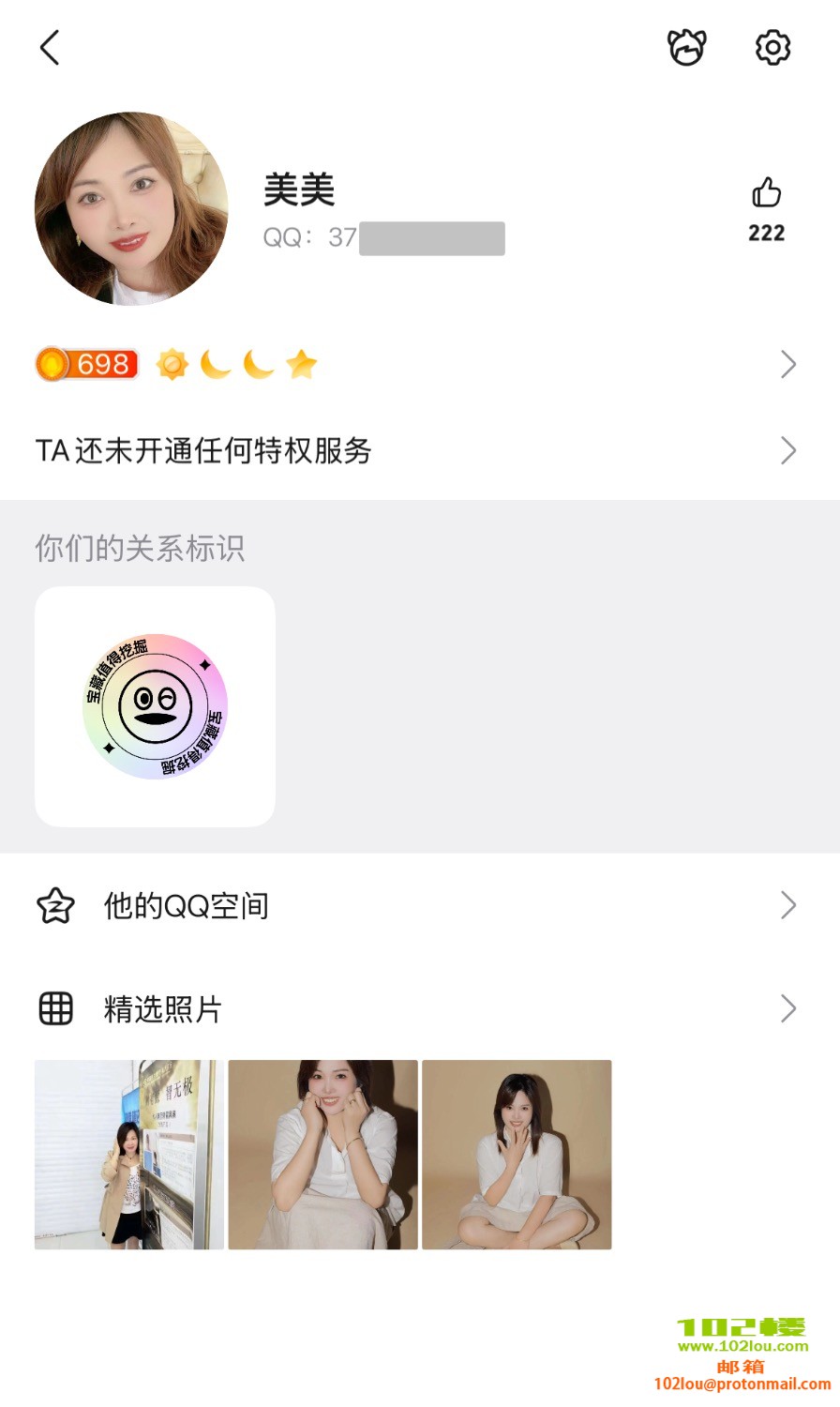Open the settings gear

(772, 48)
